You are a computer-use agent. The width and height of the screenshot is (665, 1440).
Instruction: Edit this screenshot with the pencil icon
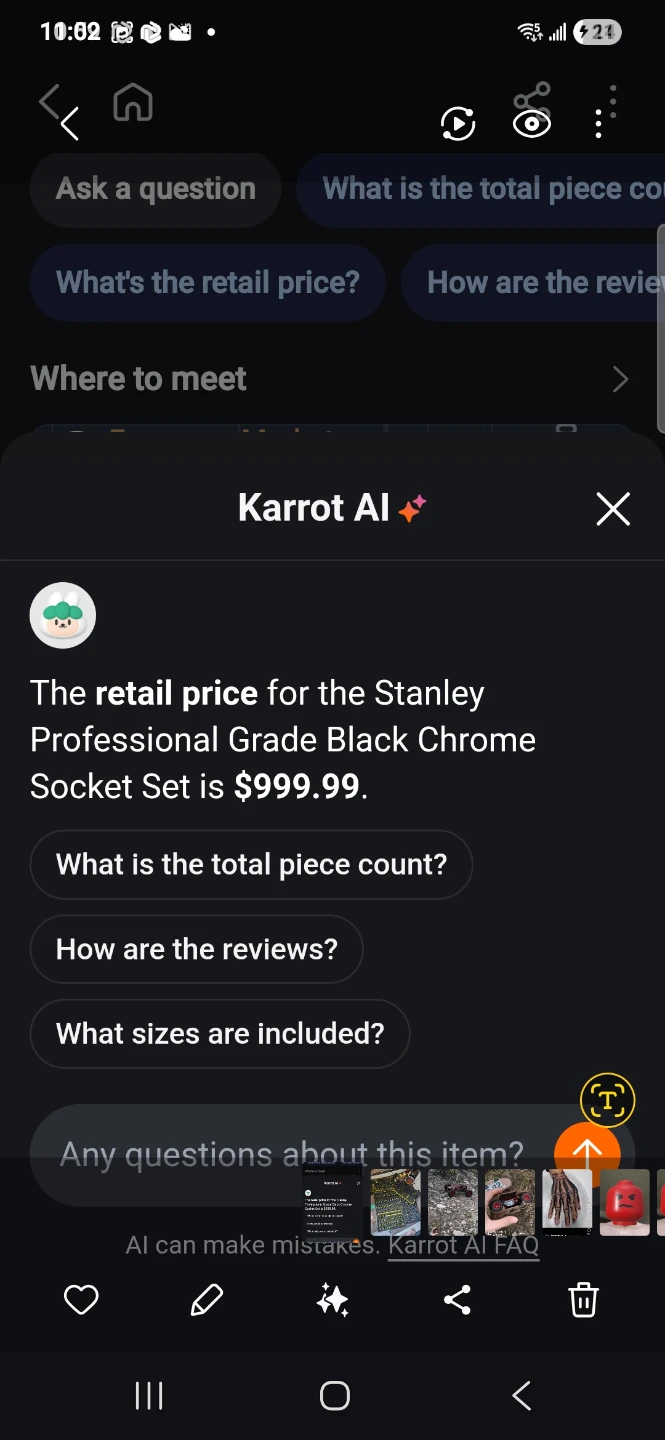(x=206, y=1300)
